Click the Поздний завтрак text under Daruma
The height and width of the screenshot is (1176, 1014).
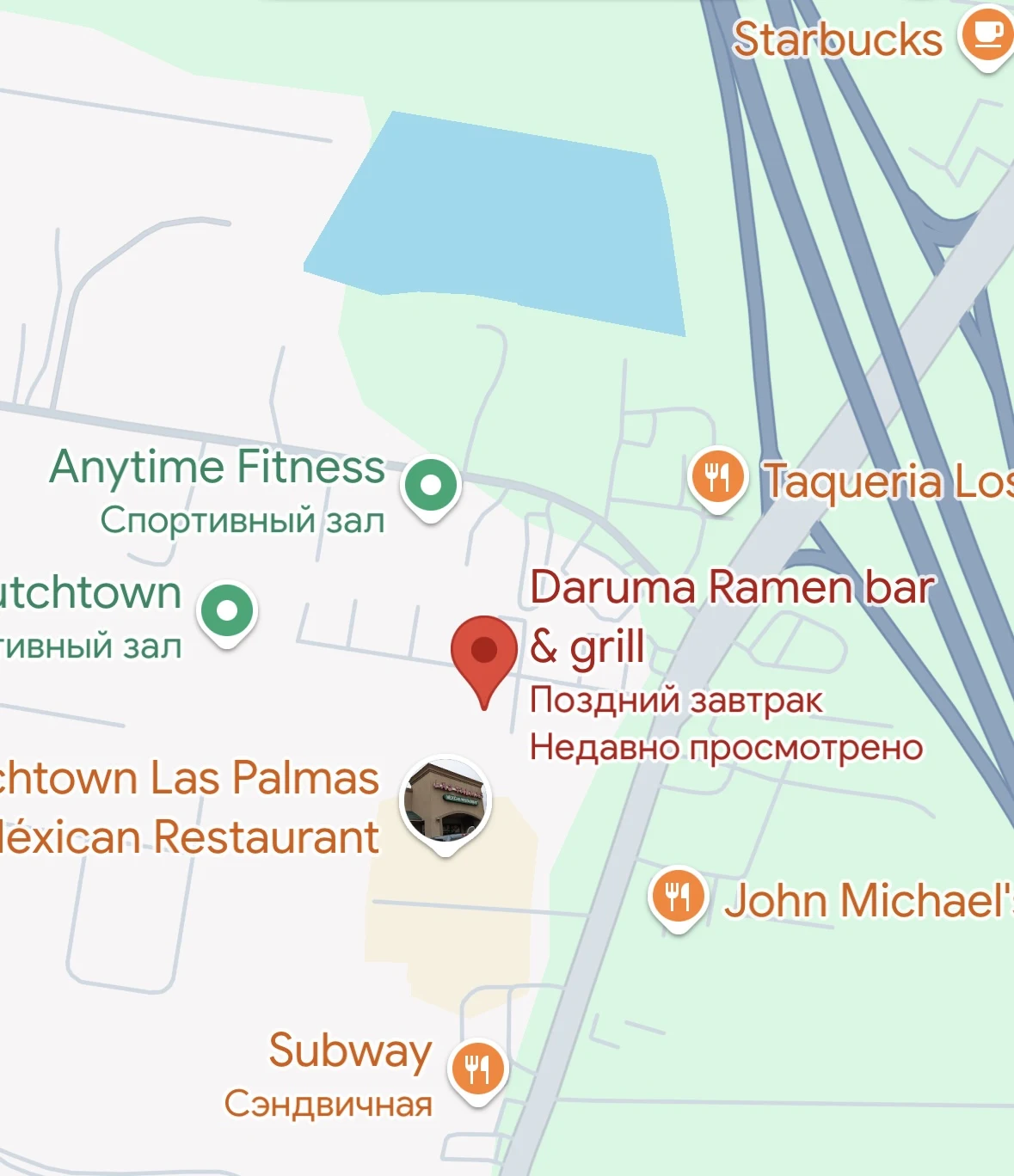[677, 701]
